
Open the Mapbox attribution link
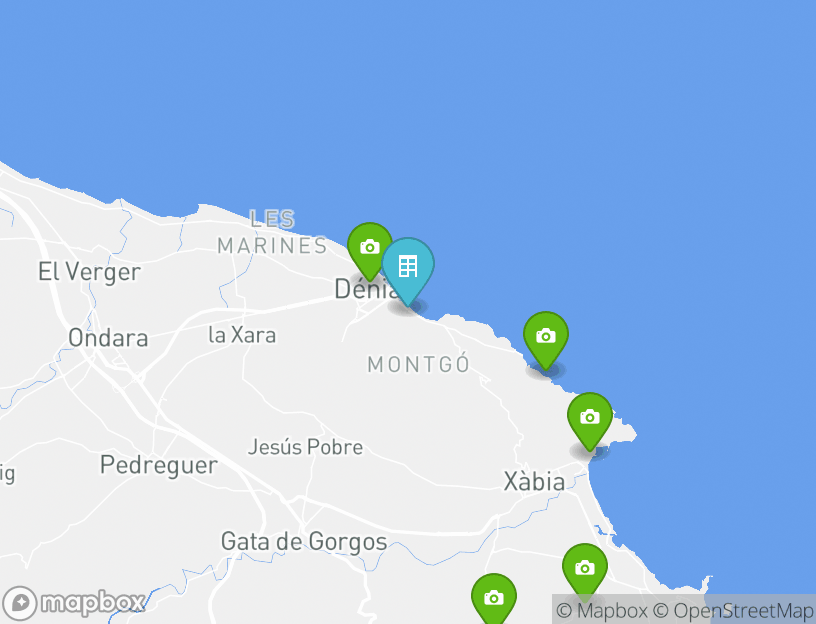pos(601,610)
